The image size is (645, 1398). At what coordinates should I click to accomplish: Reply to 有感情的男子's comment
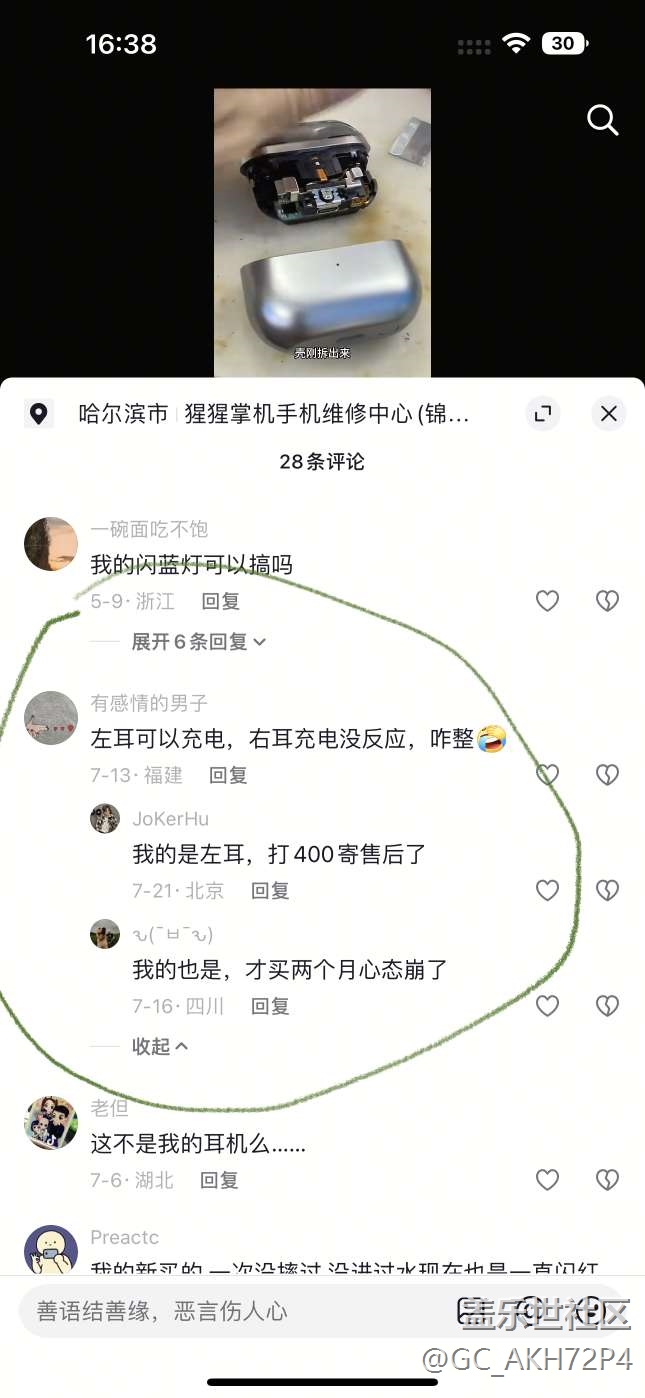(x=228, y=775)
